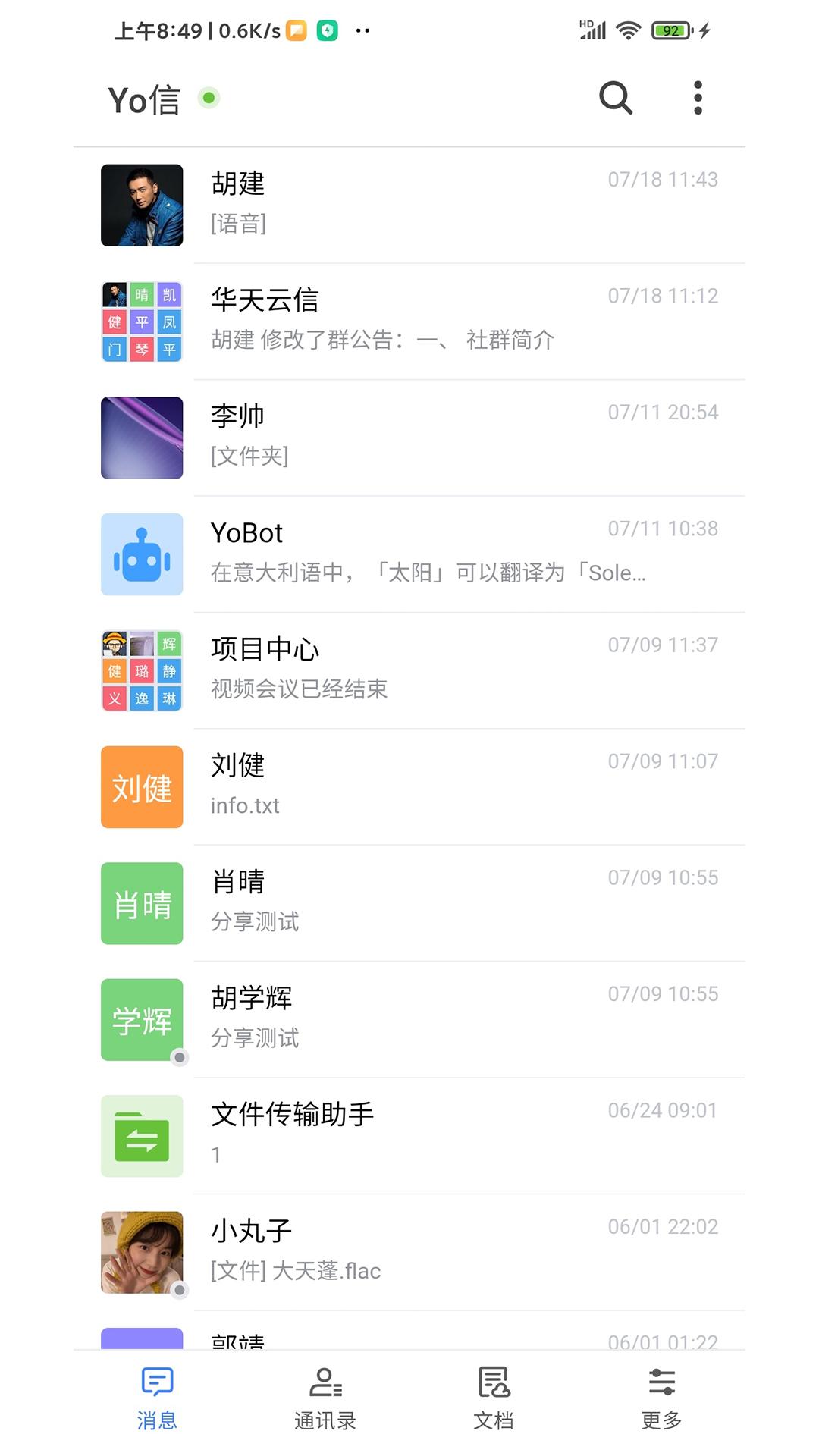
Task: Tap 胡学辉's green avatar with status badge
Action: coord(141,1019)
